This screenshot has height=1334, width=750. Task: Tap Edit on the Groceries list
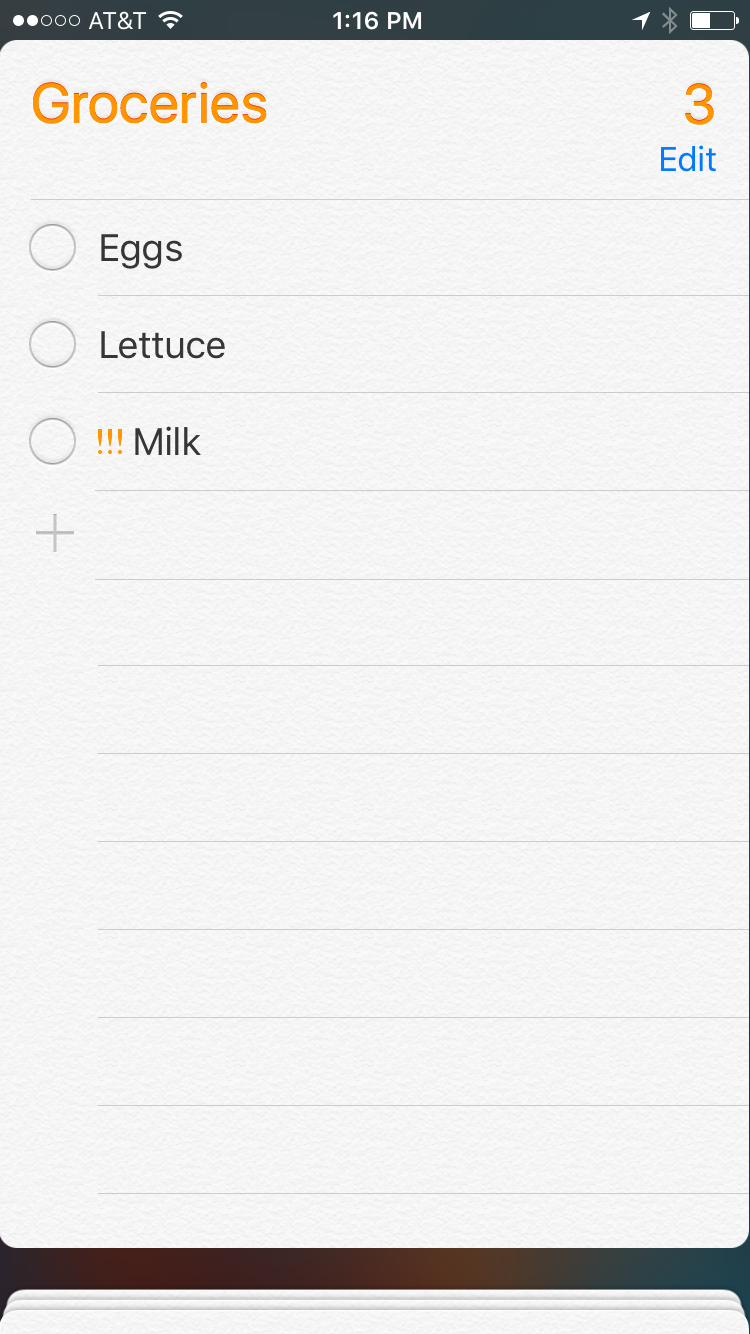[687, 160]
